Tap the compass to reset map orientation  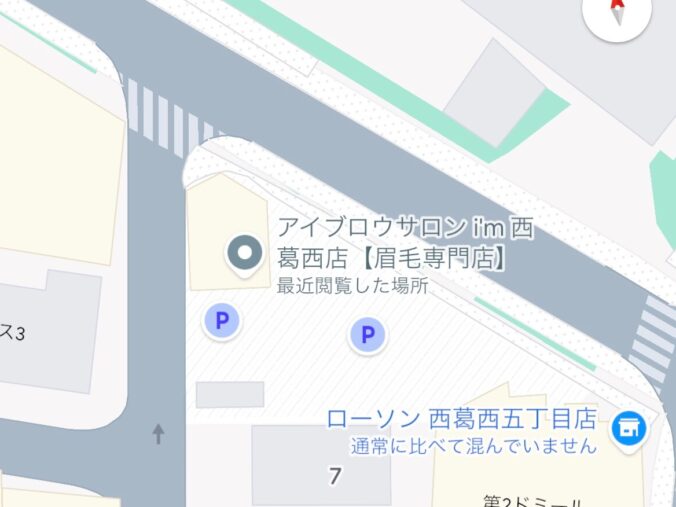pos(617,14)
